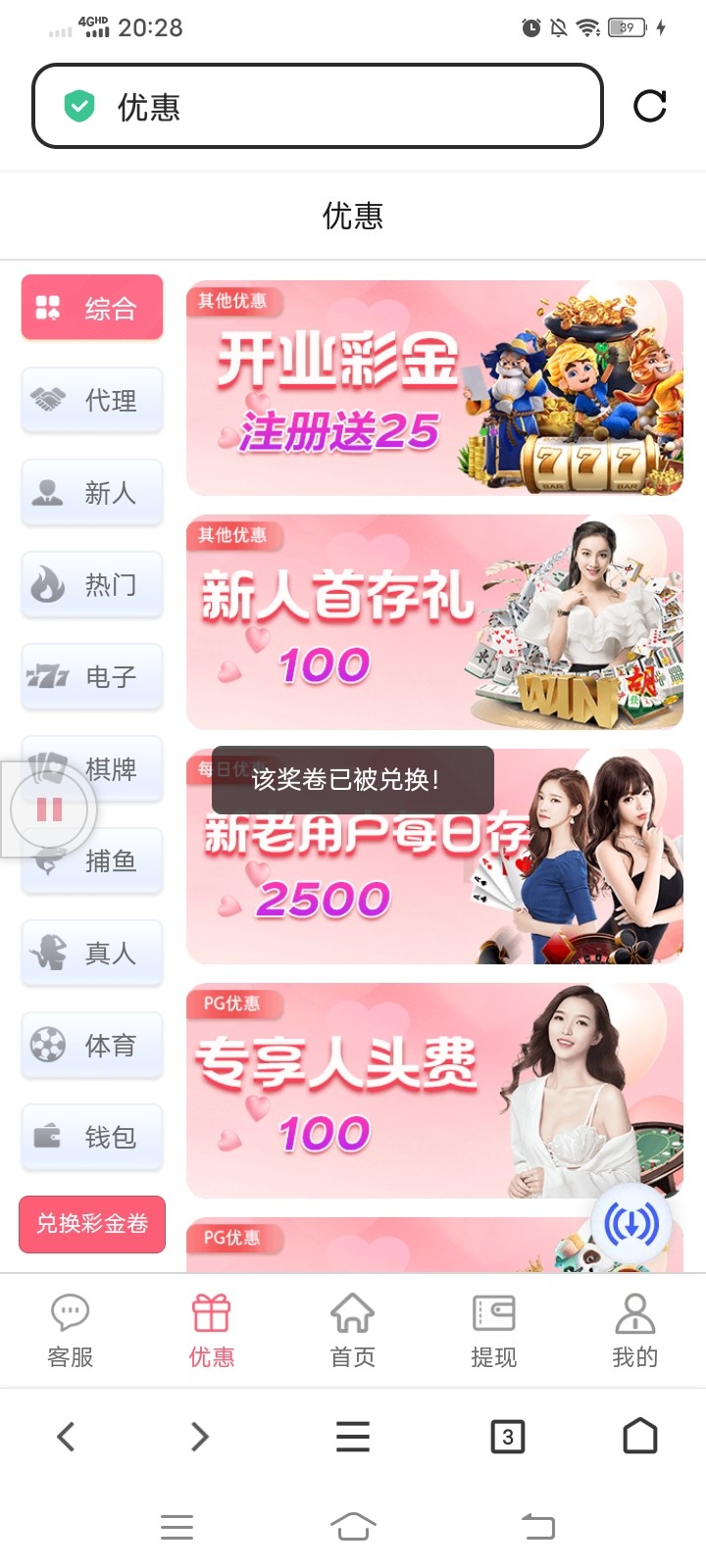Screen dimensions: 706x1568
Task: Select the 真人 category
Action: point(92,953)
